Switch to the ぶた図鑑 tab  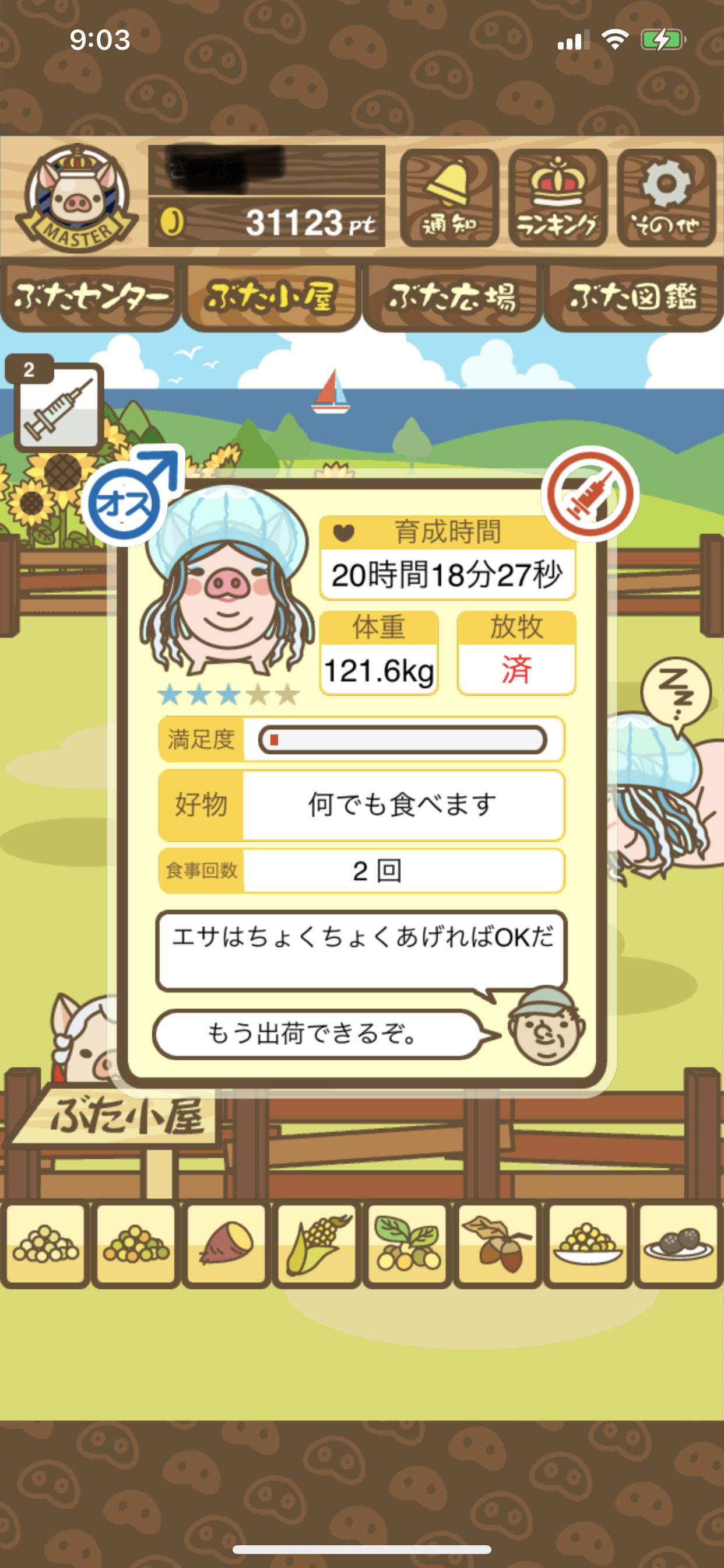pos(632,297)
